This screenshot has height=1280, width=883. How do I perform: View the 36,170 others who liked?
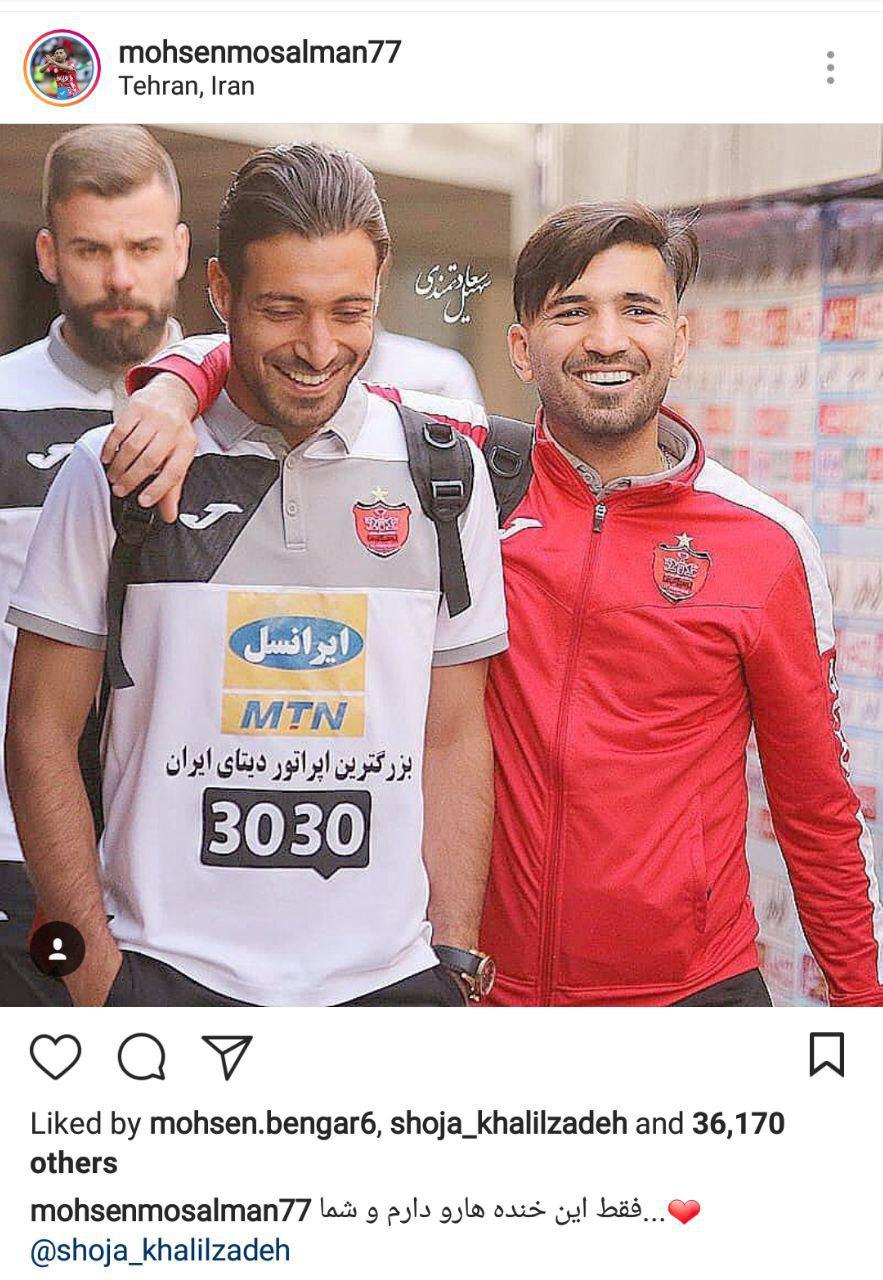click(x=737, y=1124)
